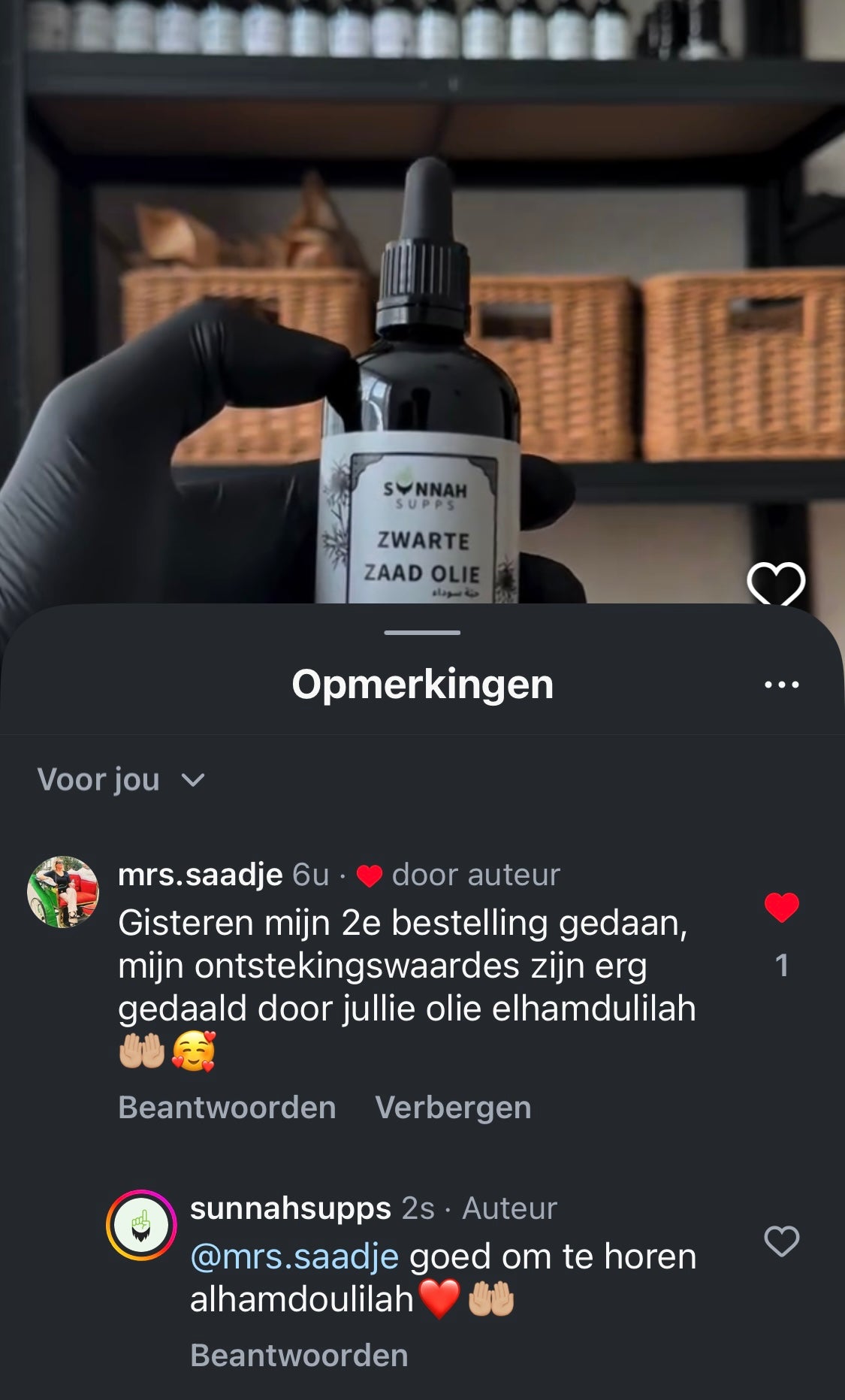Screen dimensions: 845x1400
Task: Tap Beantwoorden under mrs.saadje's comment
Action: pos(227,1108)
